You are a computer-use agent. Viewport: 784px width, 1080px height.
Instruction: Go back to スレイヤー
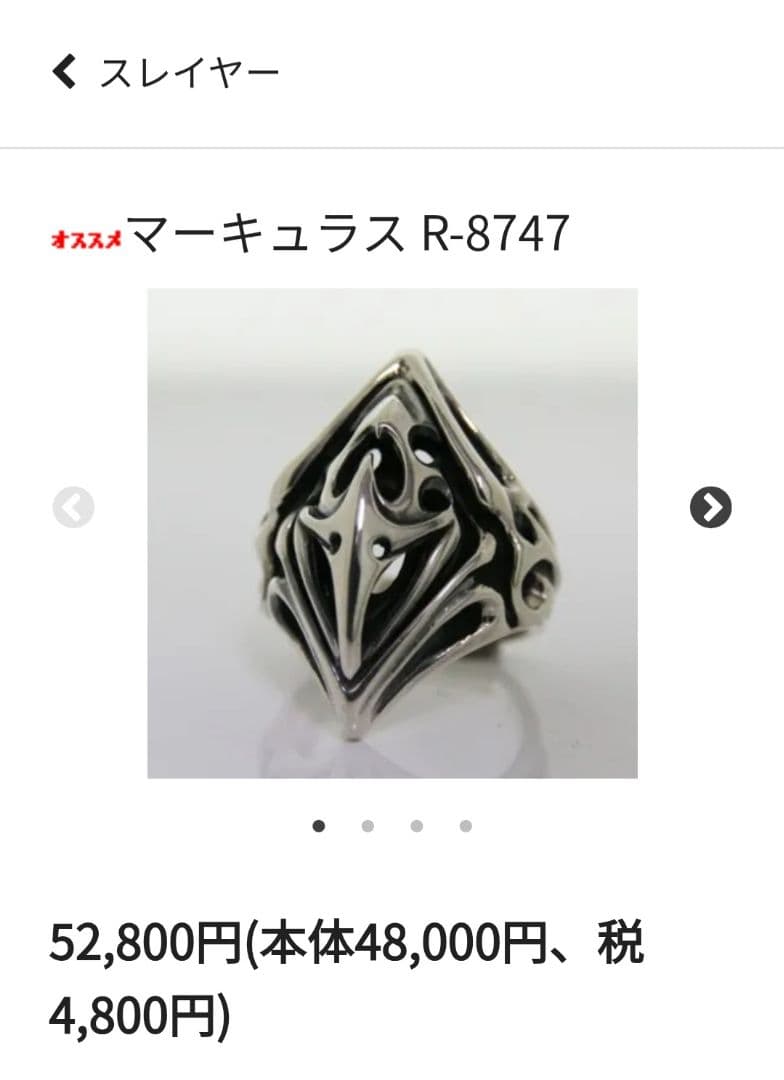point(65,73)
